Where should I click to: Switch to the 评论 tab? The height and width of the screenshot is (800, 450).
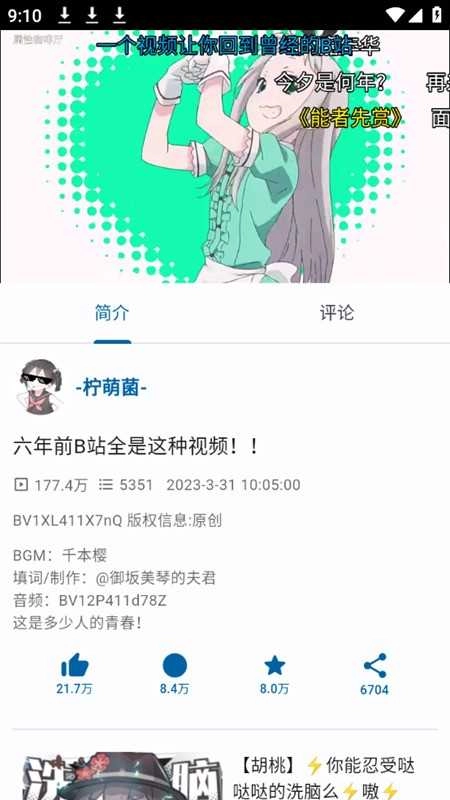click(x=337, y=313)
